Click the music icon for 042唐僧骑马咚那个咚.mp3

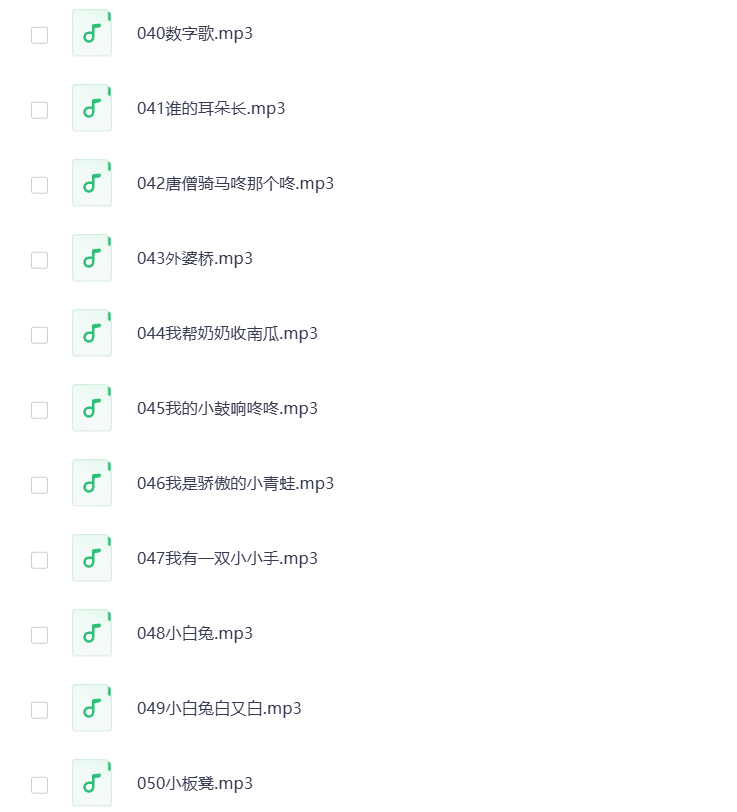pos(91,183)
